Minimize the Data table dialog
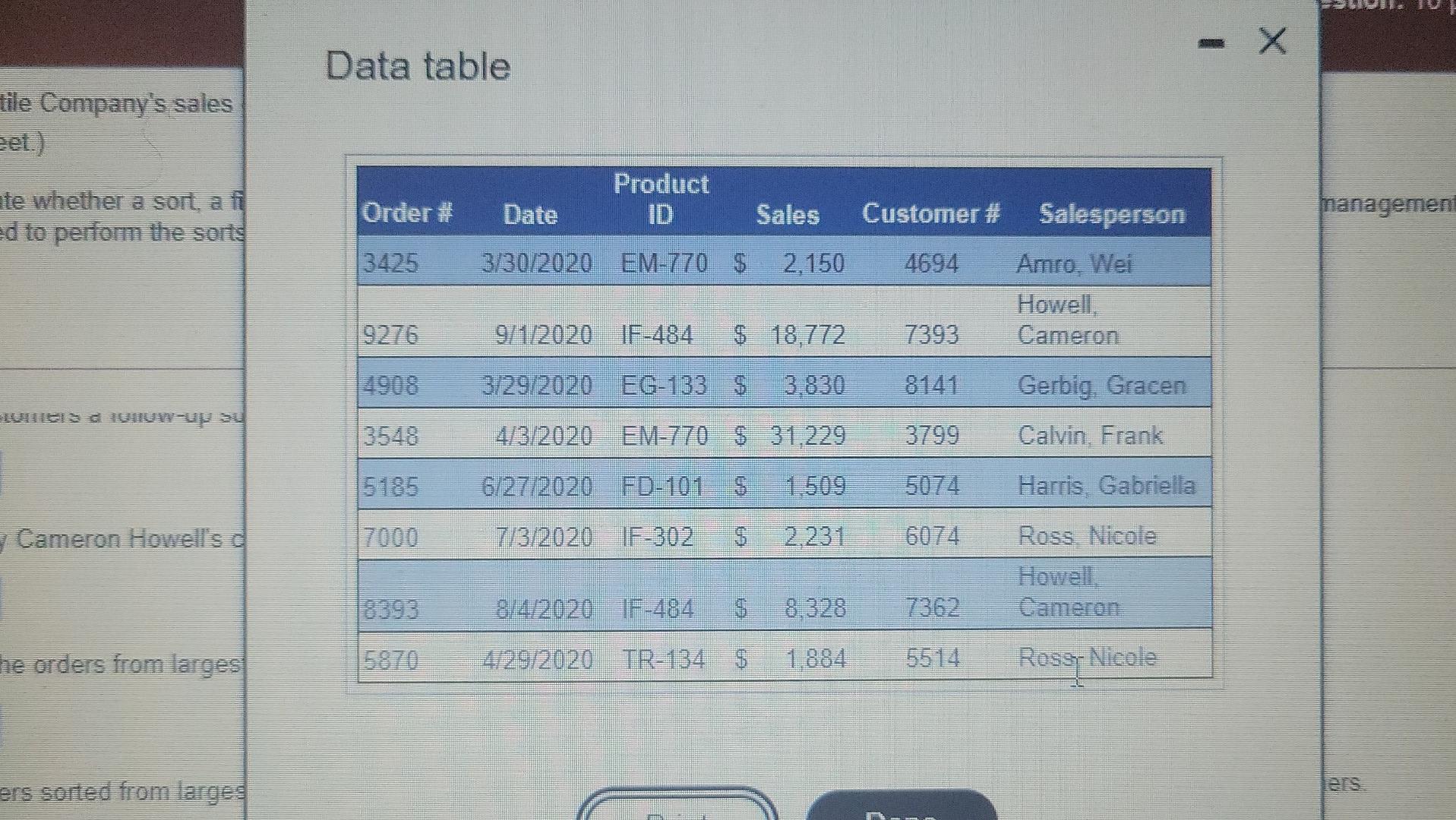 pyautogui.click(x=1211, y=43)
